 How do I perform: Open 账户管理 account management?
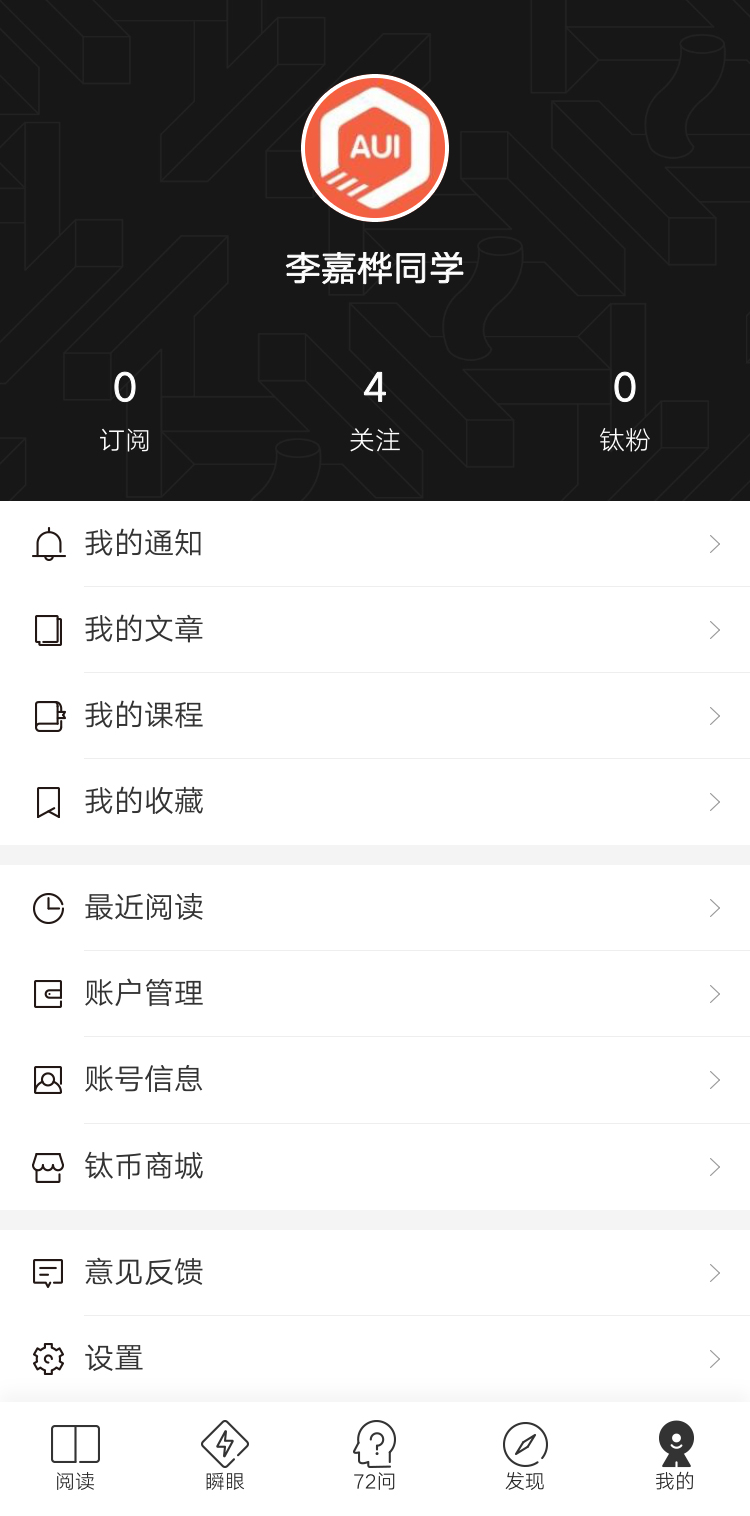pos(375,994)
